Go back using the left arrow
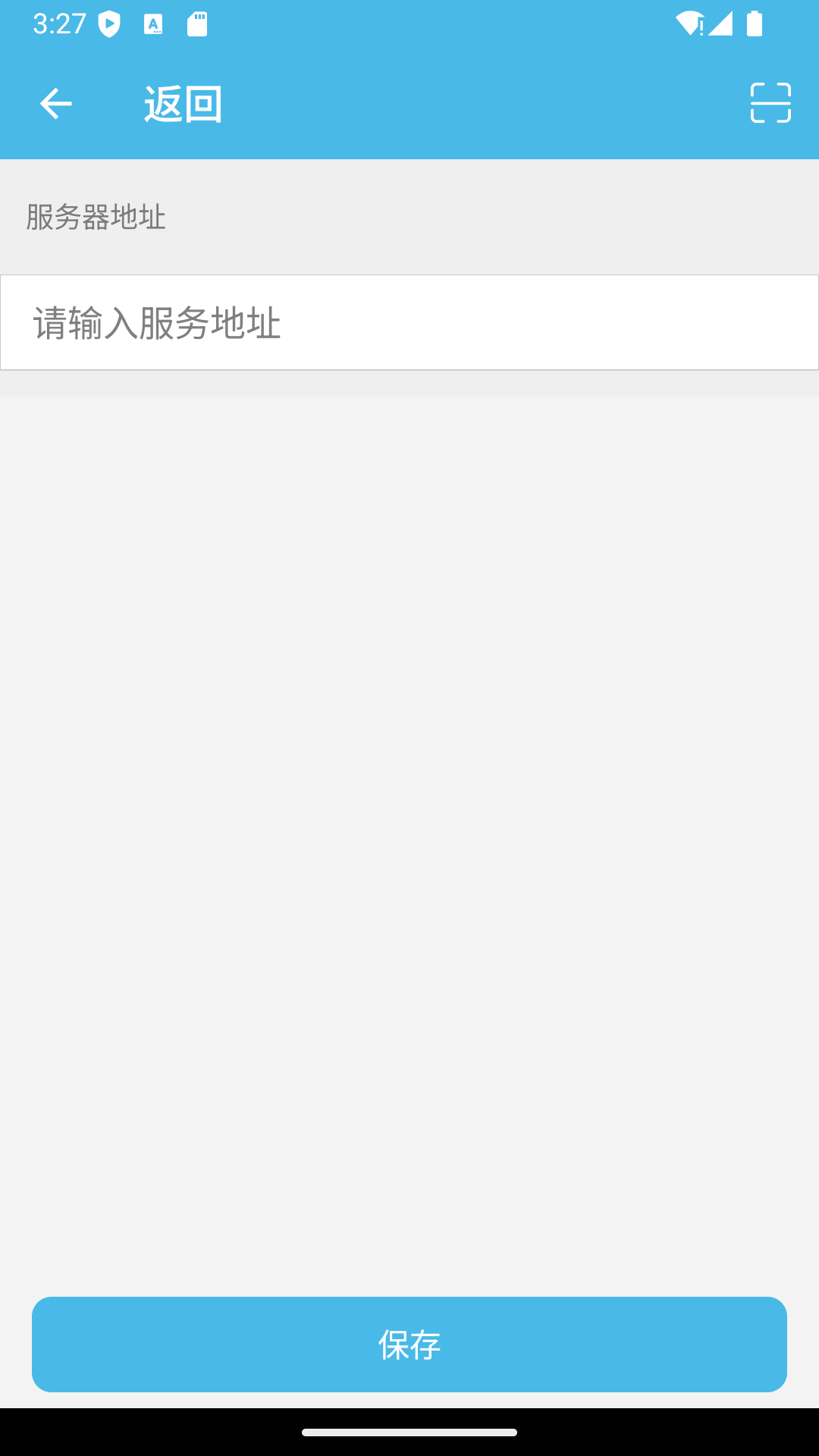The width and height of the screenshot is (819, 1456). 55,105
